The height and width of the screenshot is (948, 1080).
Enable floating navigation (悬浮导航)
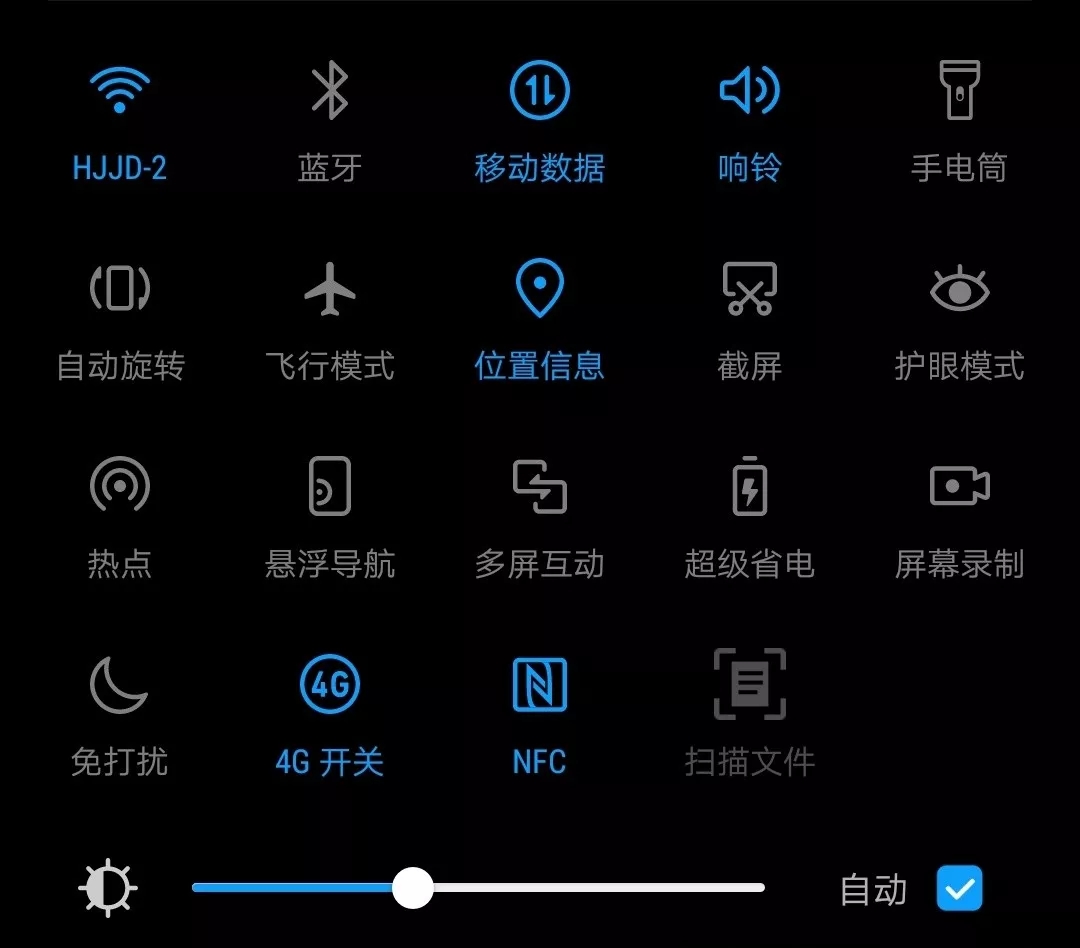(x=330, y=486)
